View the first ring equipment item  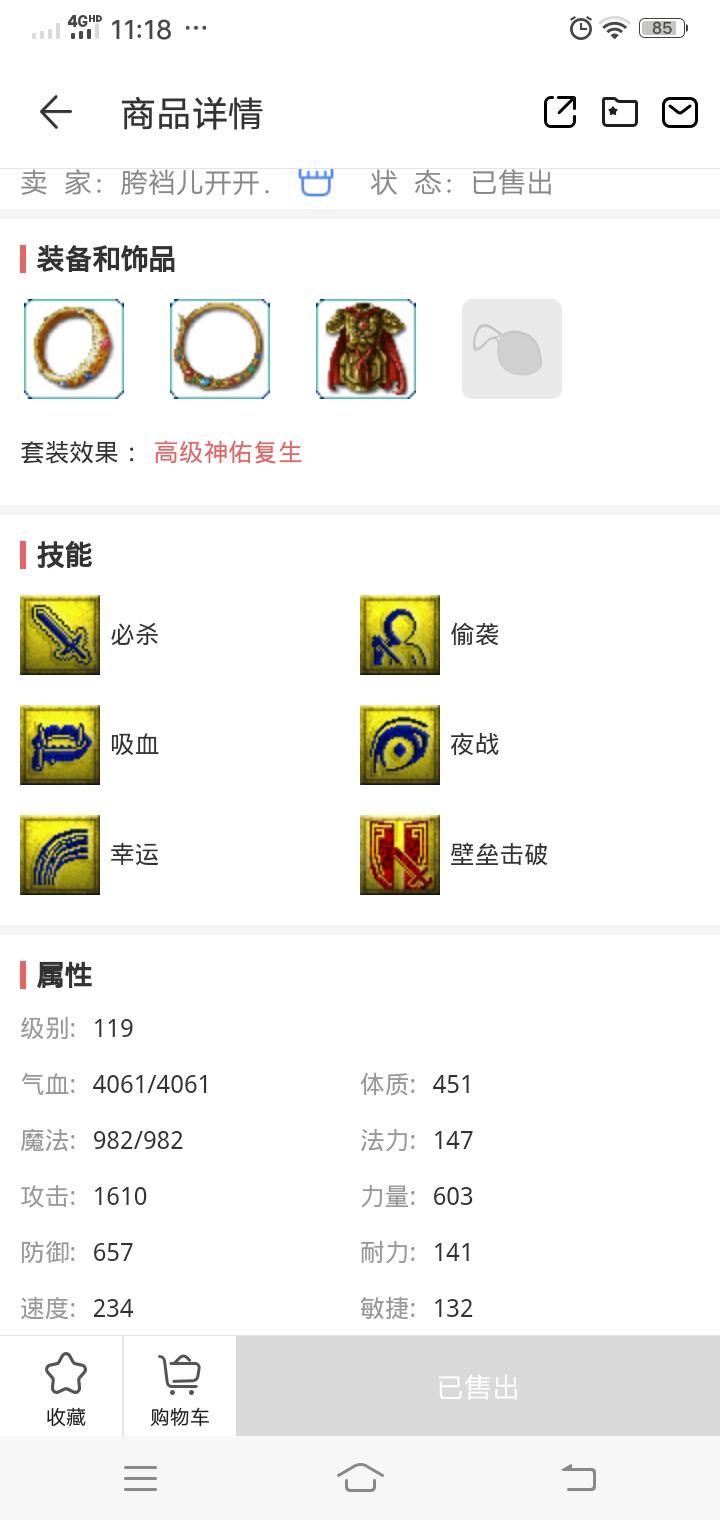pos(74,349)
